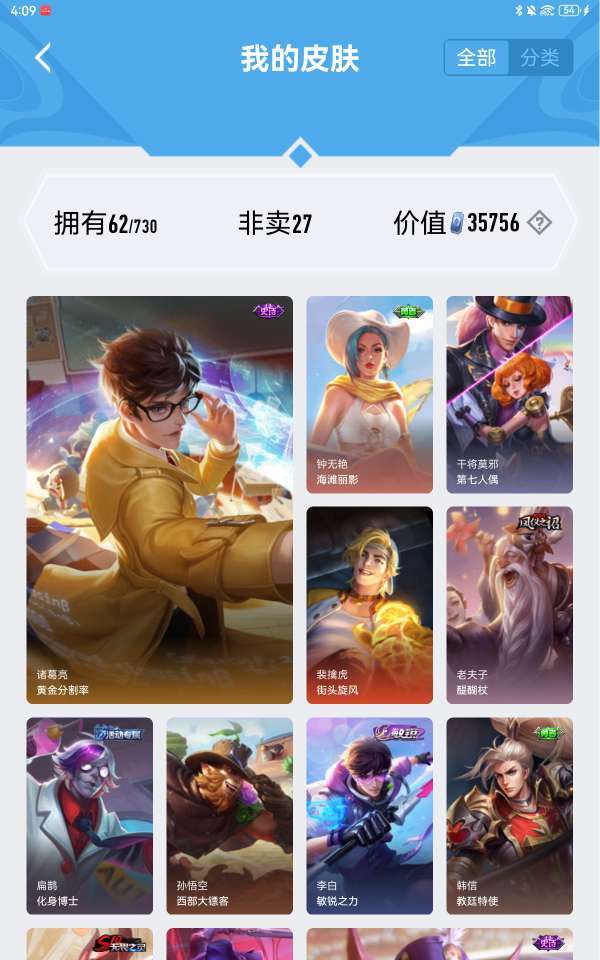Viewport: 600px width, 960px height.
Task: Open 扁鹊 化身博士 skin card
Action: click(89, 816)
